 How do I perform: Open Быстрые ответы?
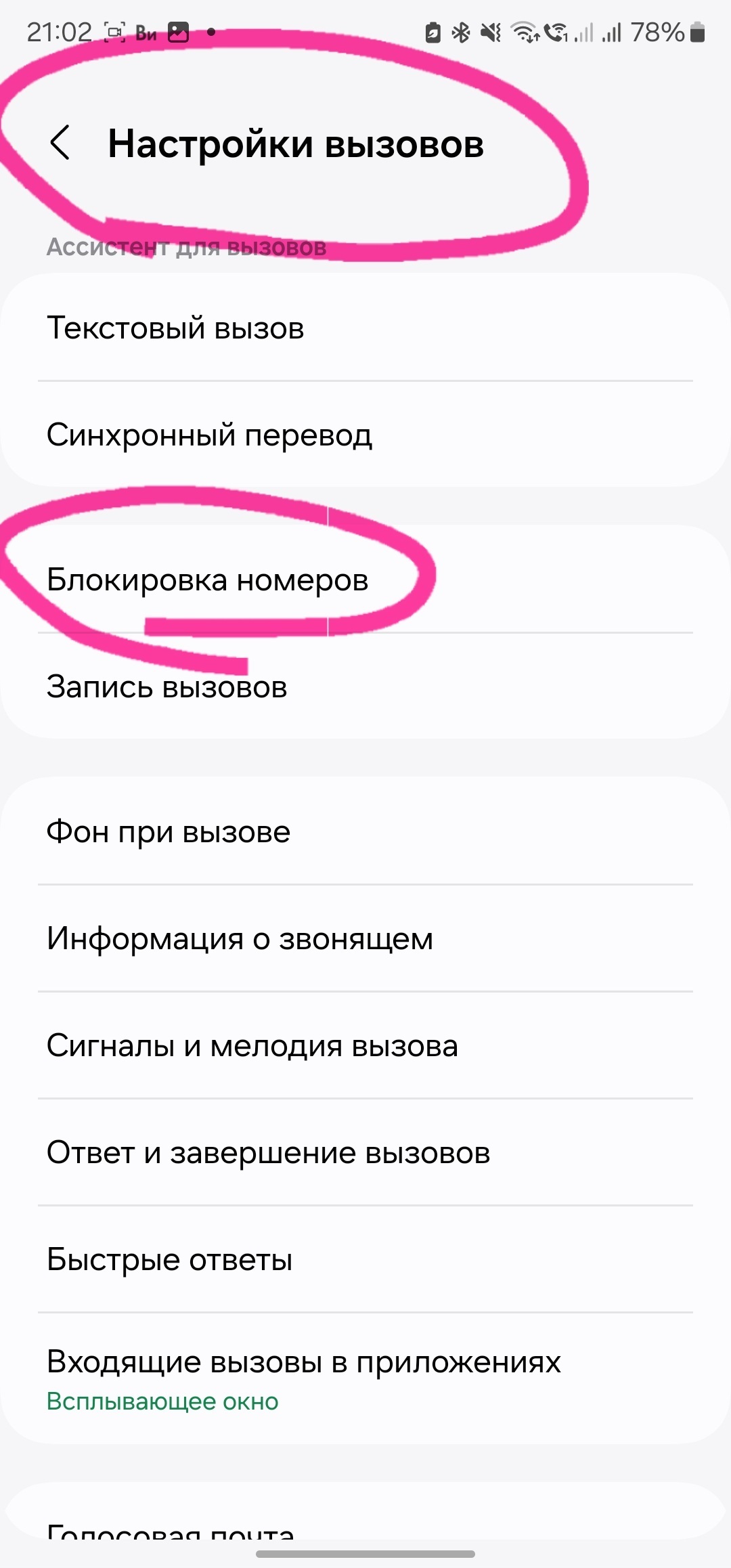[365, 1259]
